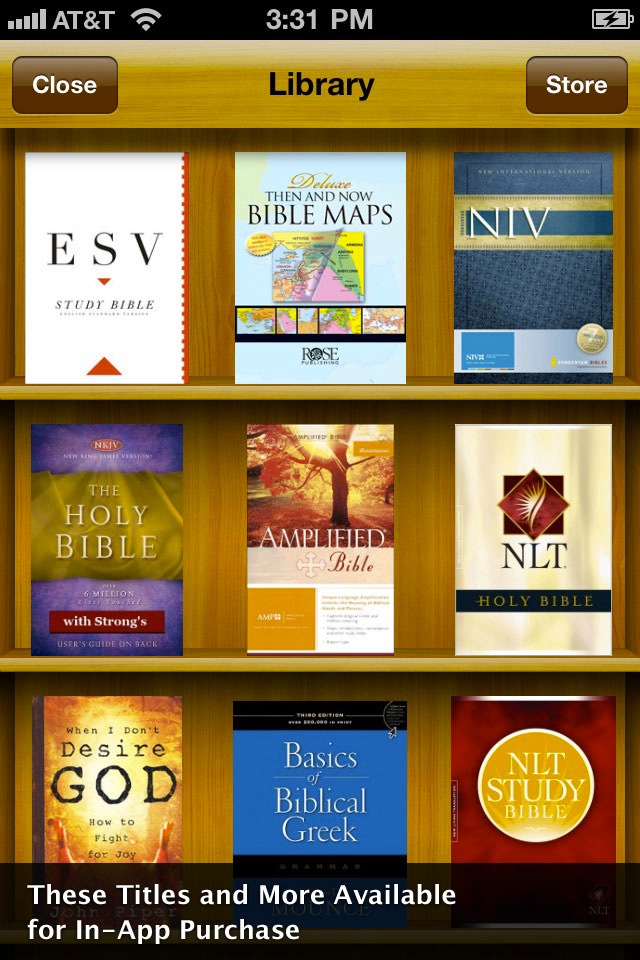
Task: Open Deluxe Then and Now Bible Maps
Action: (320, 268)
